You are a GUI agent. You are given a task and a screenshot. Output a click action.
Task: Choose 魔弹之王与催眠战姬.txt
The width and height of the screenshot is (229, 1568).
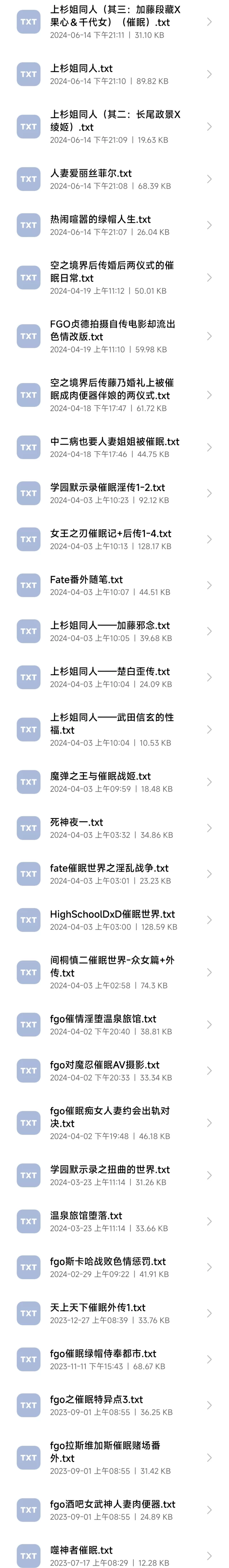[114, 782]
